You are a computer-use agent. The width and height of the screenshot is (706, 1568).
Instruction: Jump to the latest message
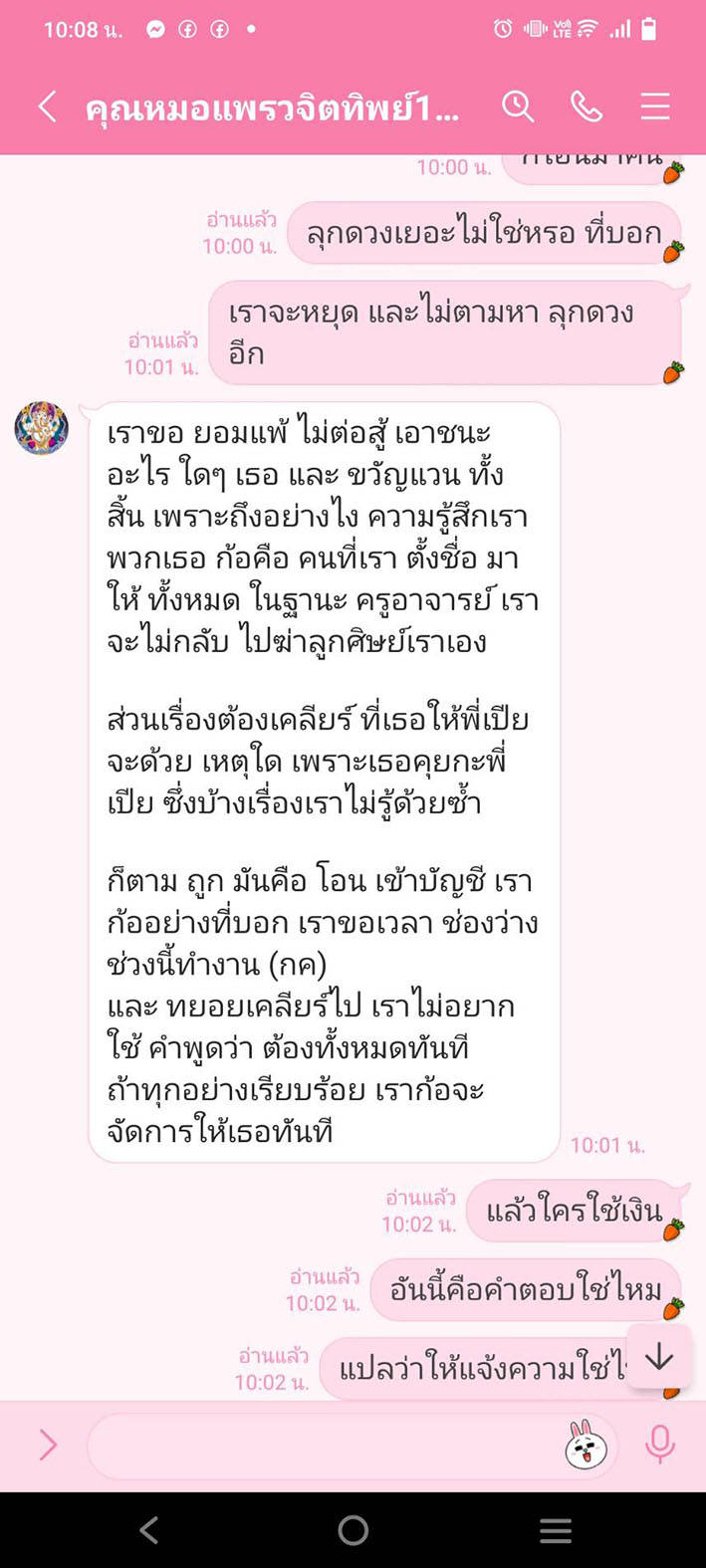click(x=659, y=1357)
